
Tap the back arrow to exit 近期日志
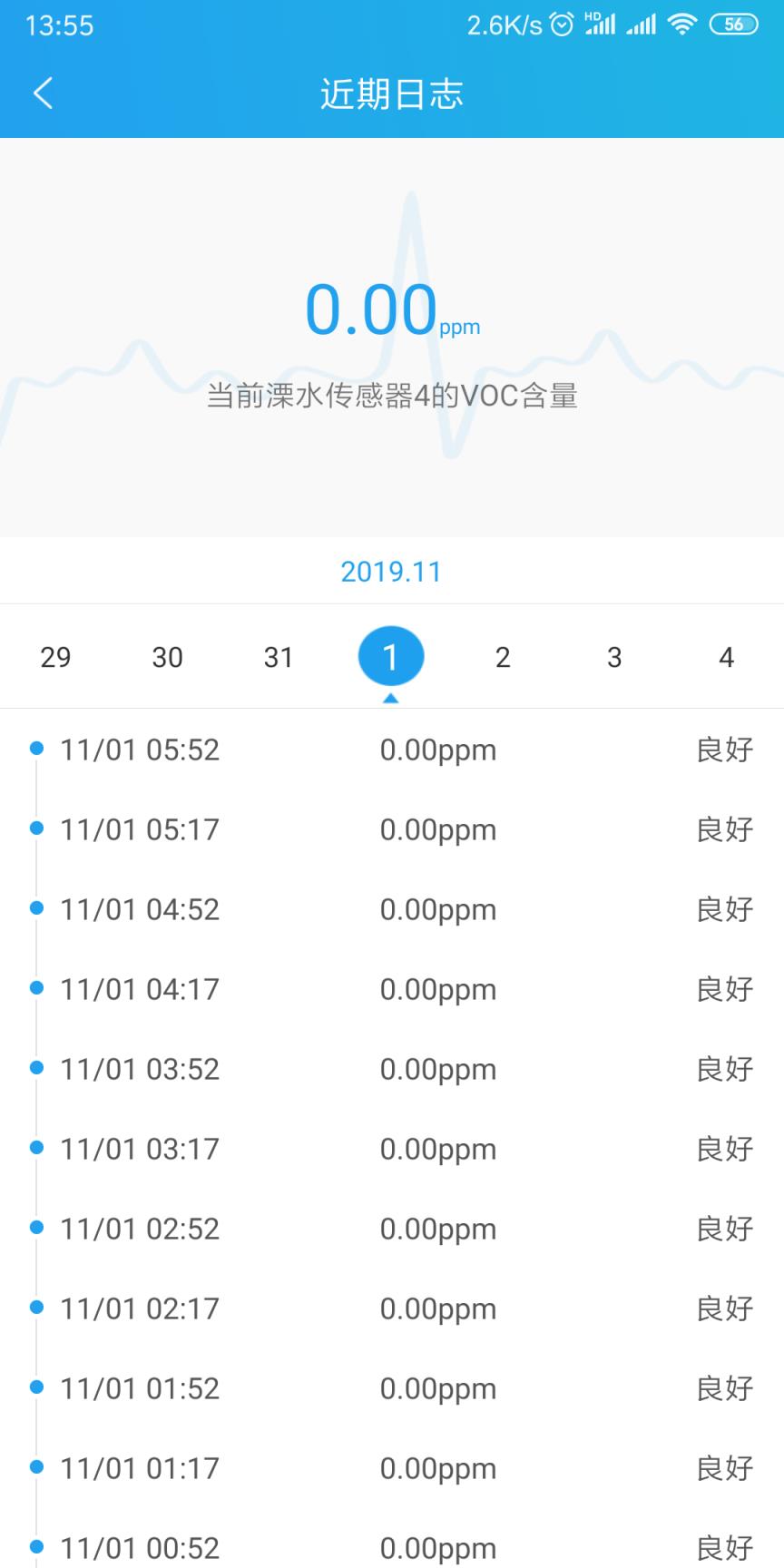(x=43, y=93)
